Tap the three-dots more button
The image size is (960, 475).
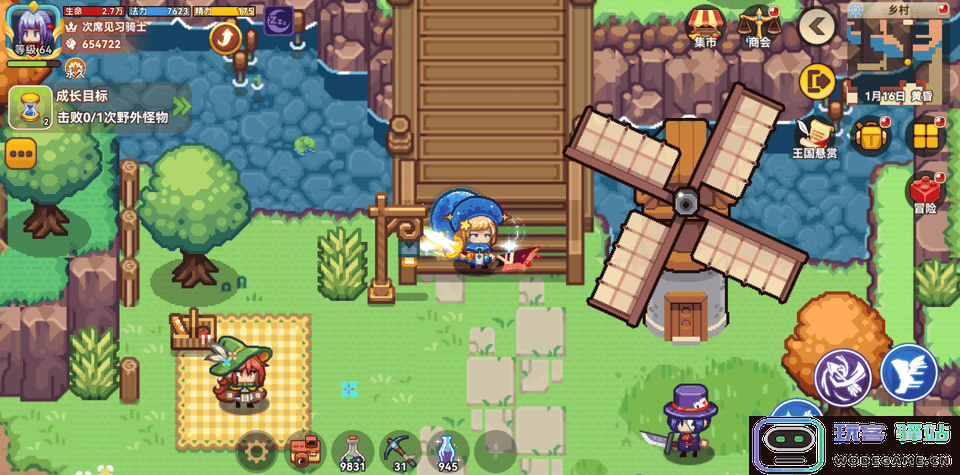pos(21,153)
